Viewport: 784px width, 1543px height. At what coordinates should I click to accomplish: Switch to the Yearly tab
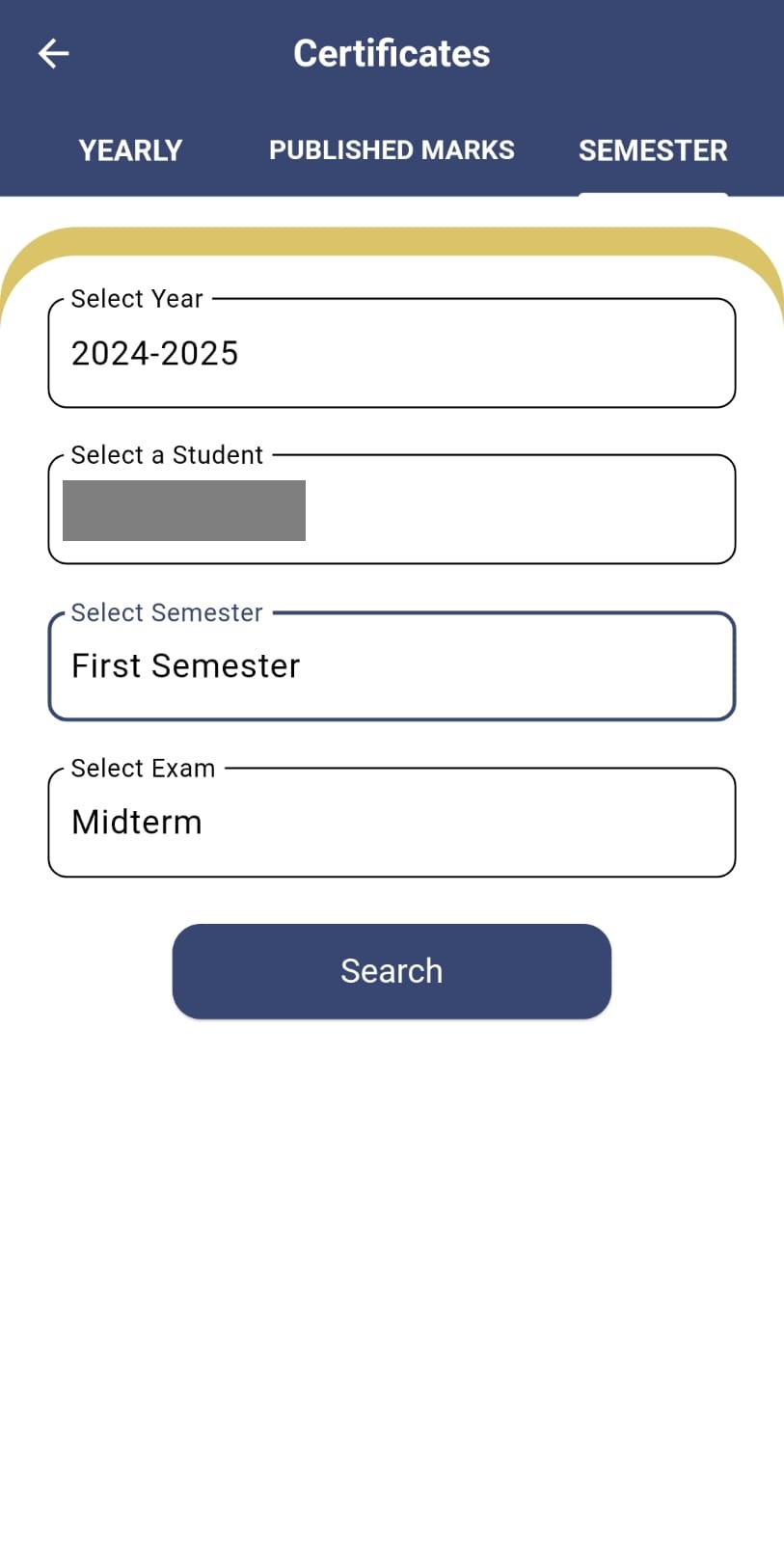(x=130, y=150)
